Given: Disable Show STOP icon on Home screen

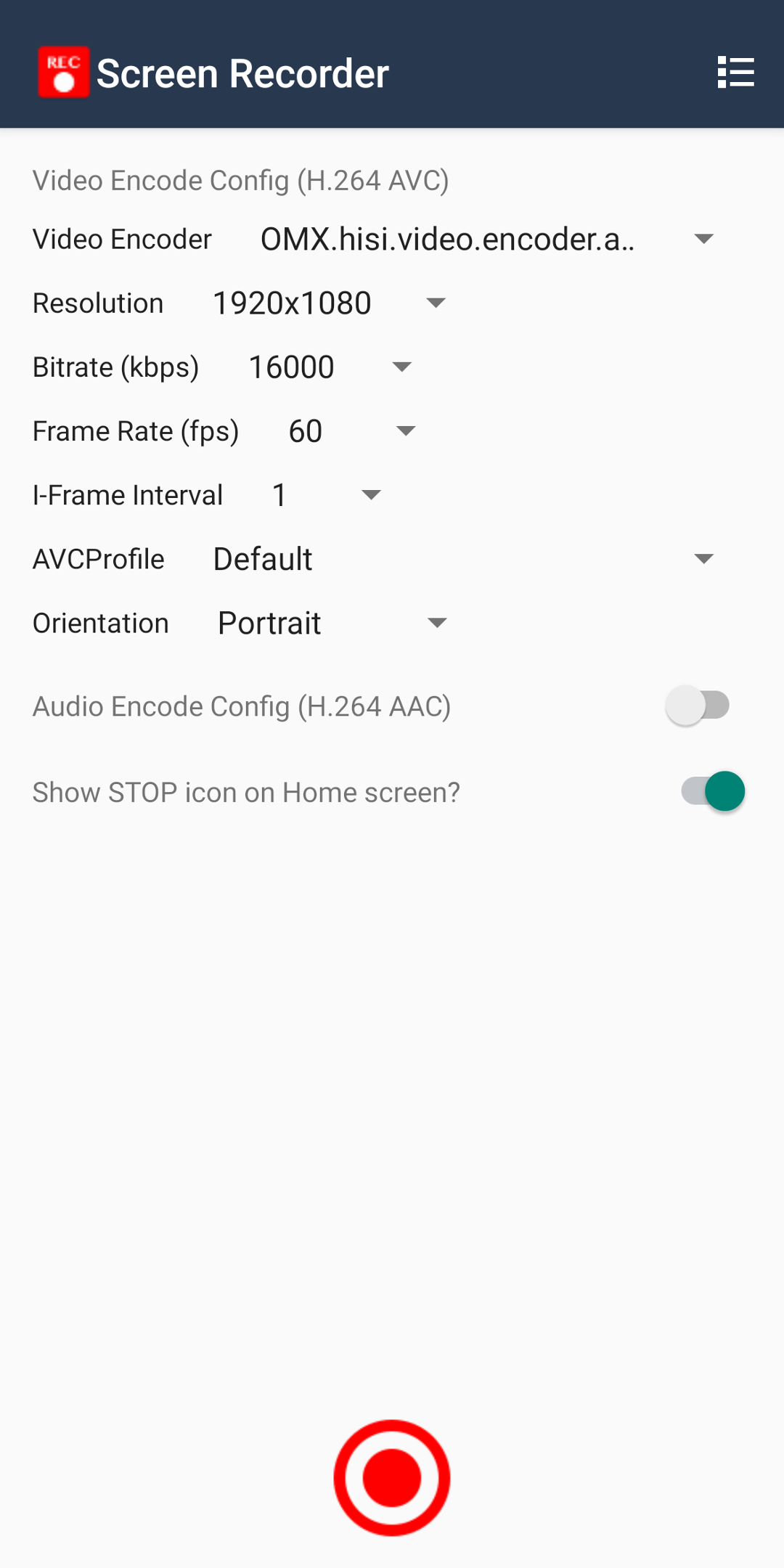Looking at the screenshot, I should pos(714,791).
